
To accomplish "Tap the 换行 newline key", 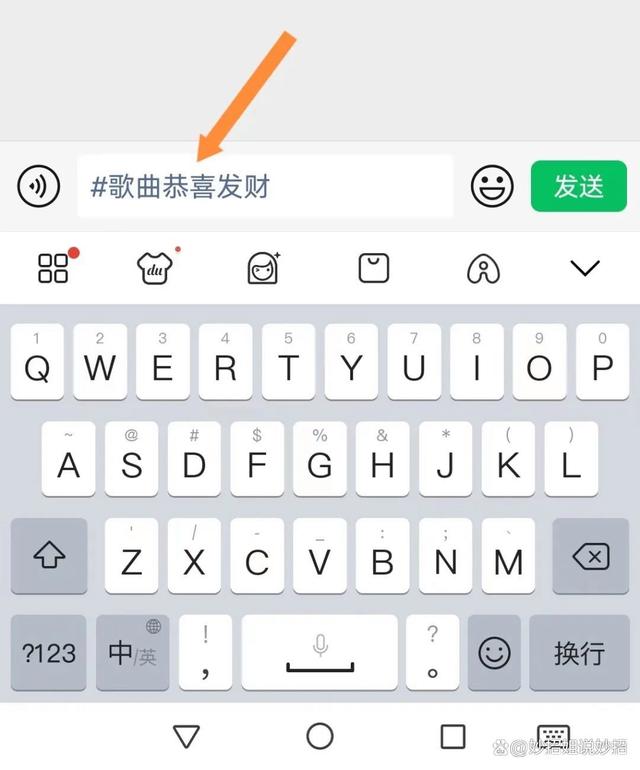I will (579, 653).
